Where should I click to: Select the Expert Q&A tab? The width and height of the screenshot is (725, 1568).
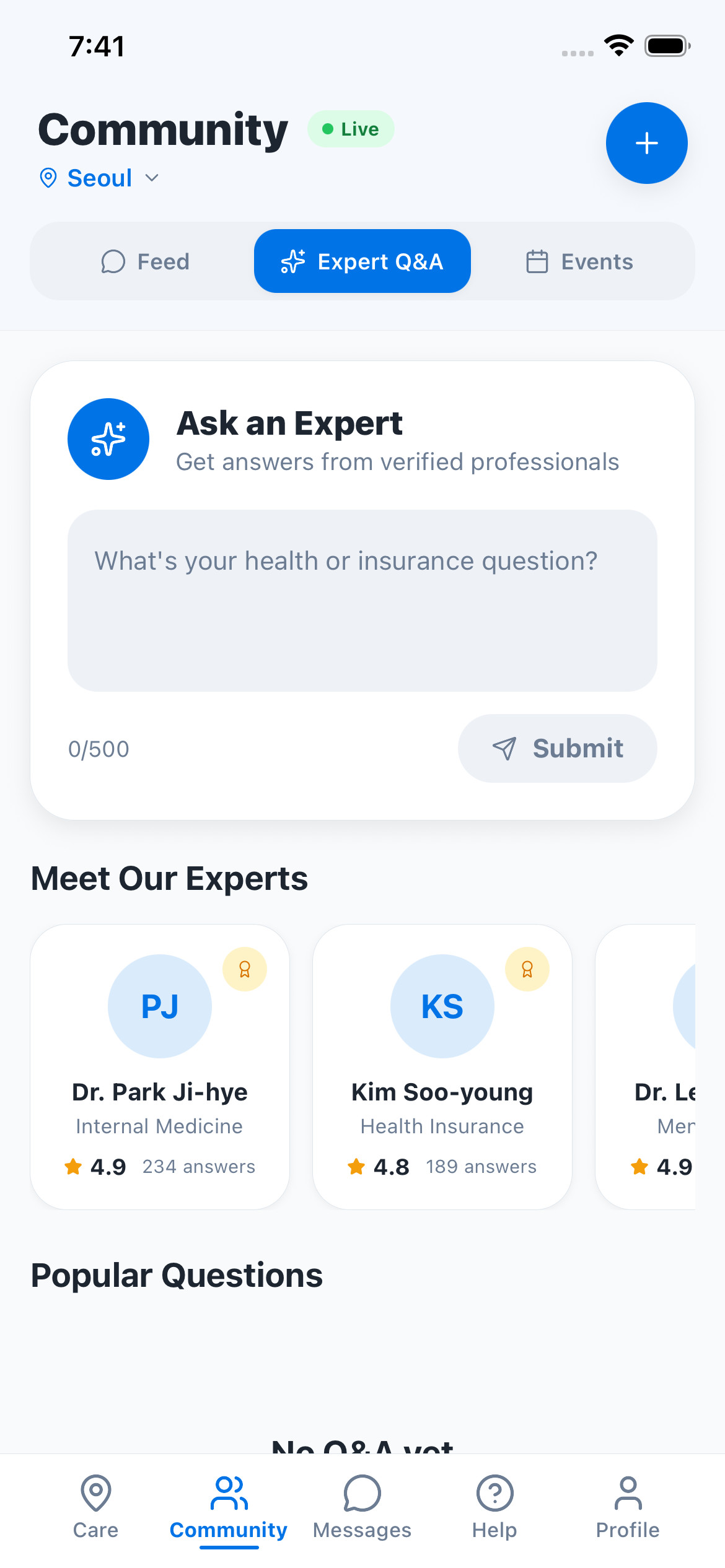point(362,262)
